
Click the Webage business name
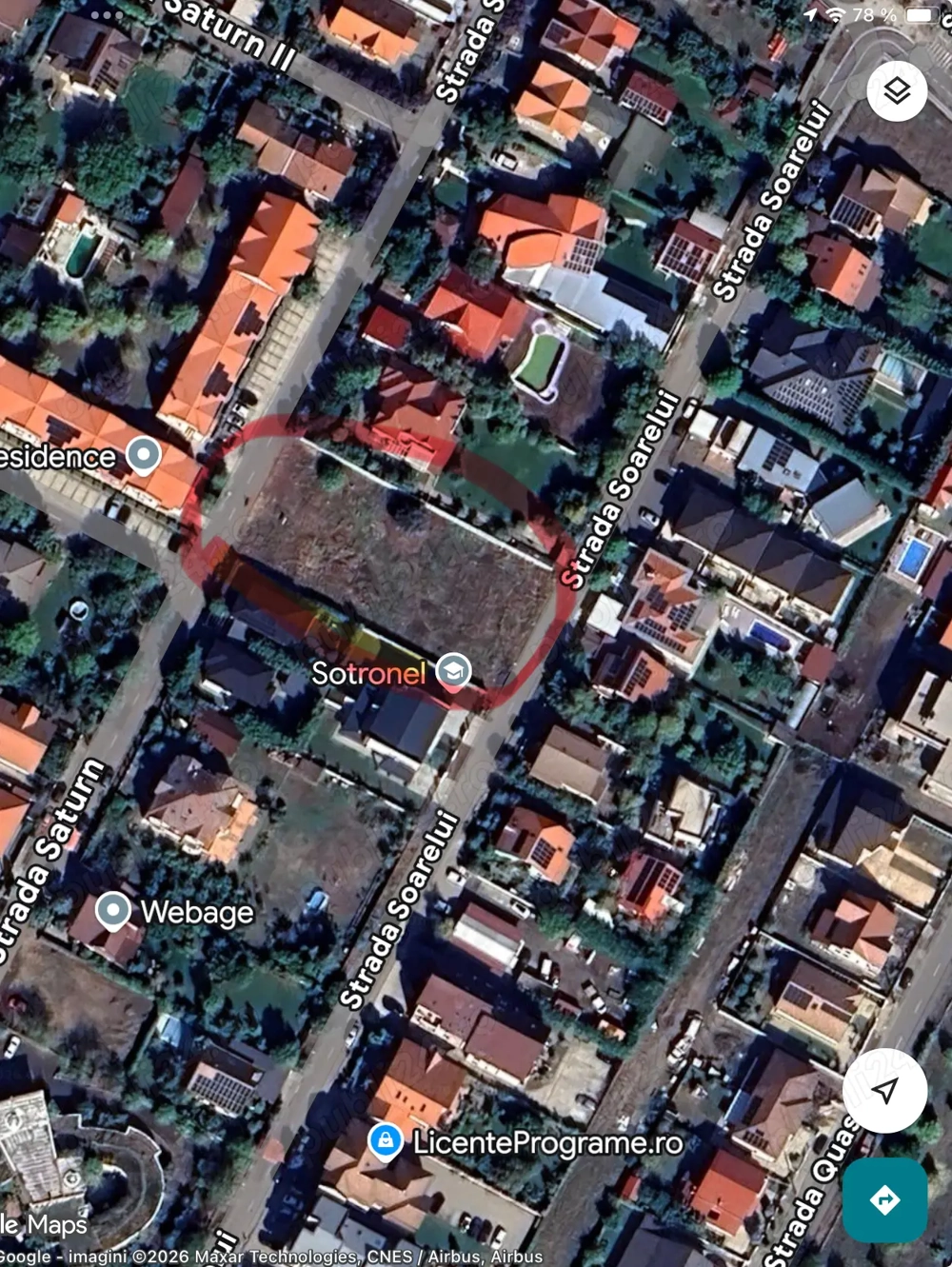coord(195,911)
